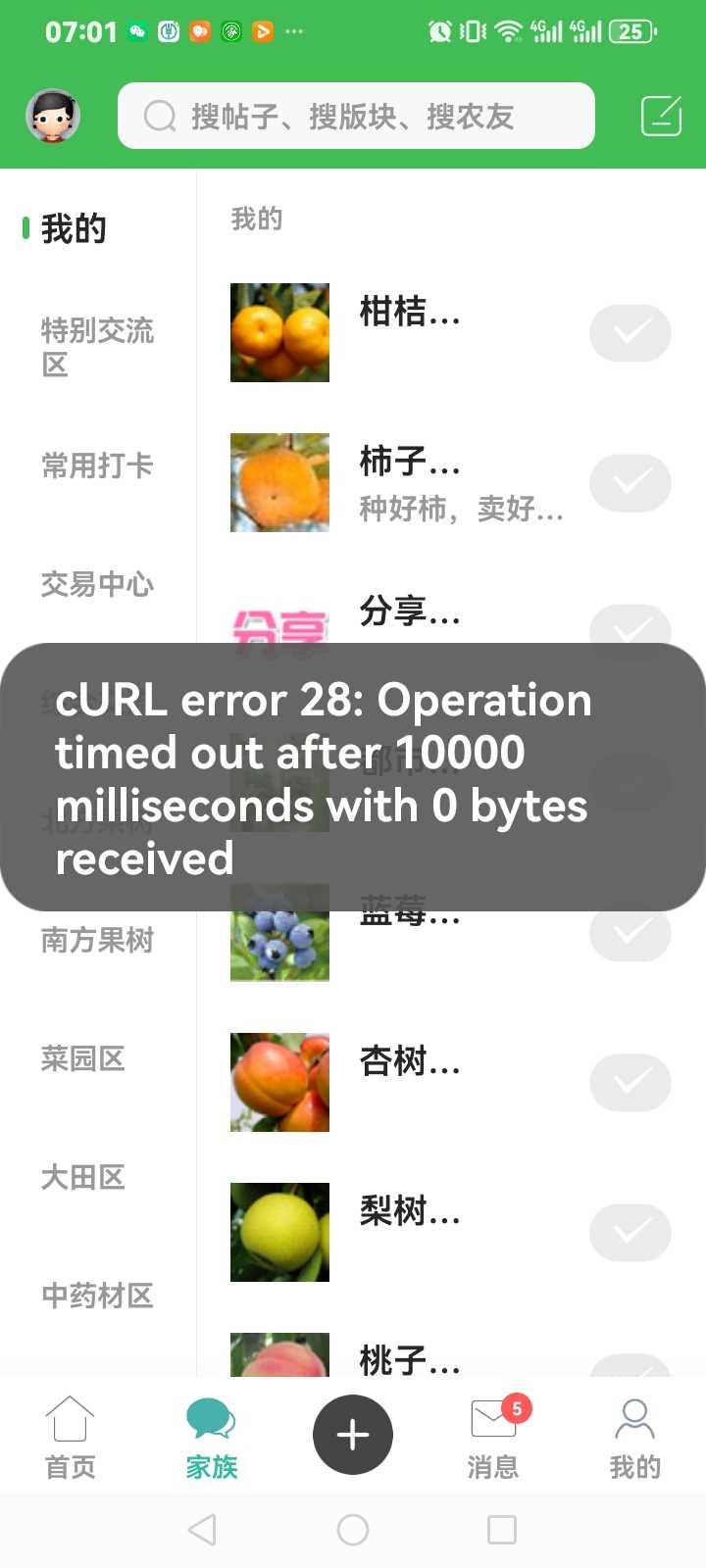Switch to the 我的 bottom tab
Viewport: 706px width, 1568px height.
click(635, 1437)
